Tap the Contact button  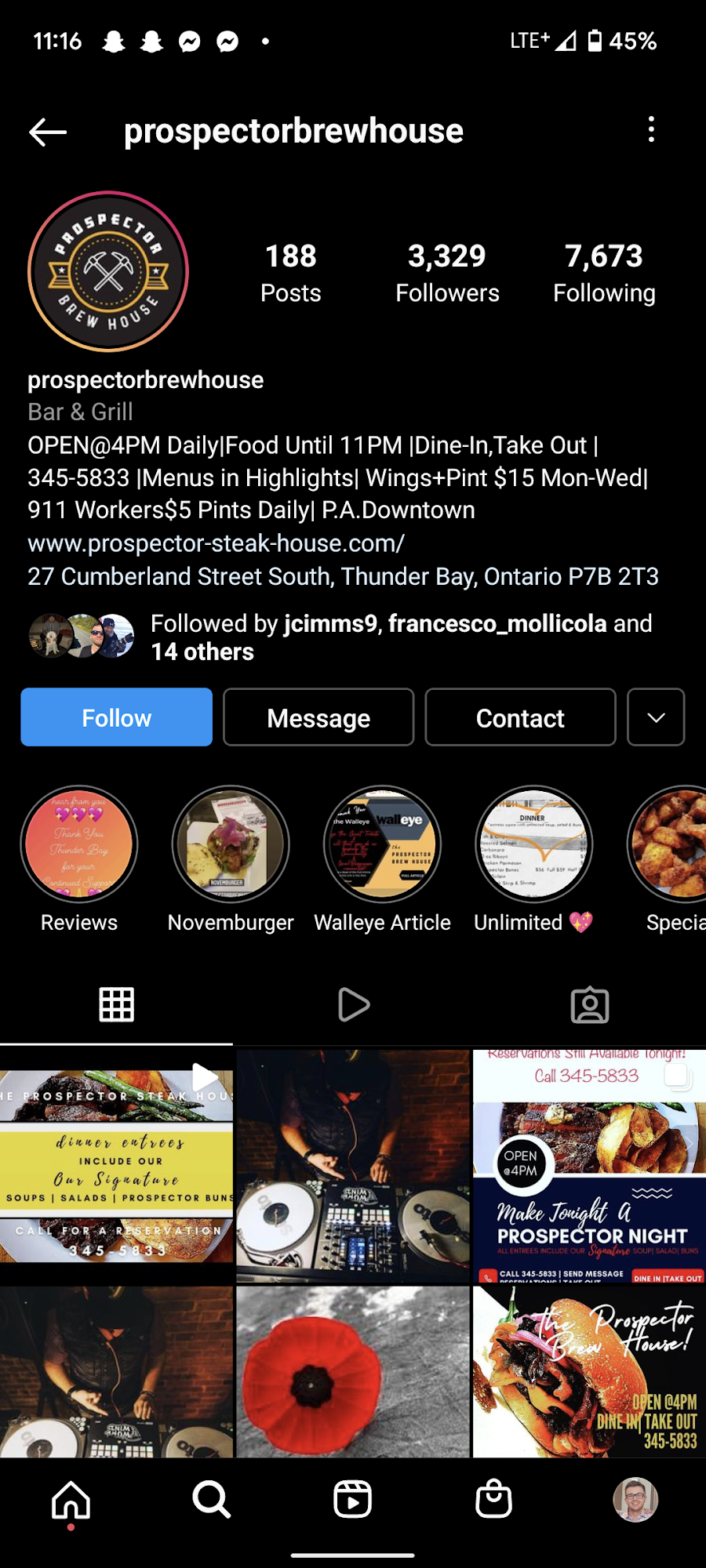click(x=520, y=717)
